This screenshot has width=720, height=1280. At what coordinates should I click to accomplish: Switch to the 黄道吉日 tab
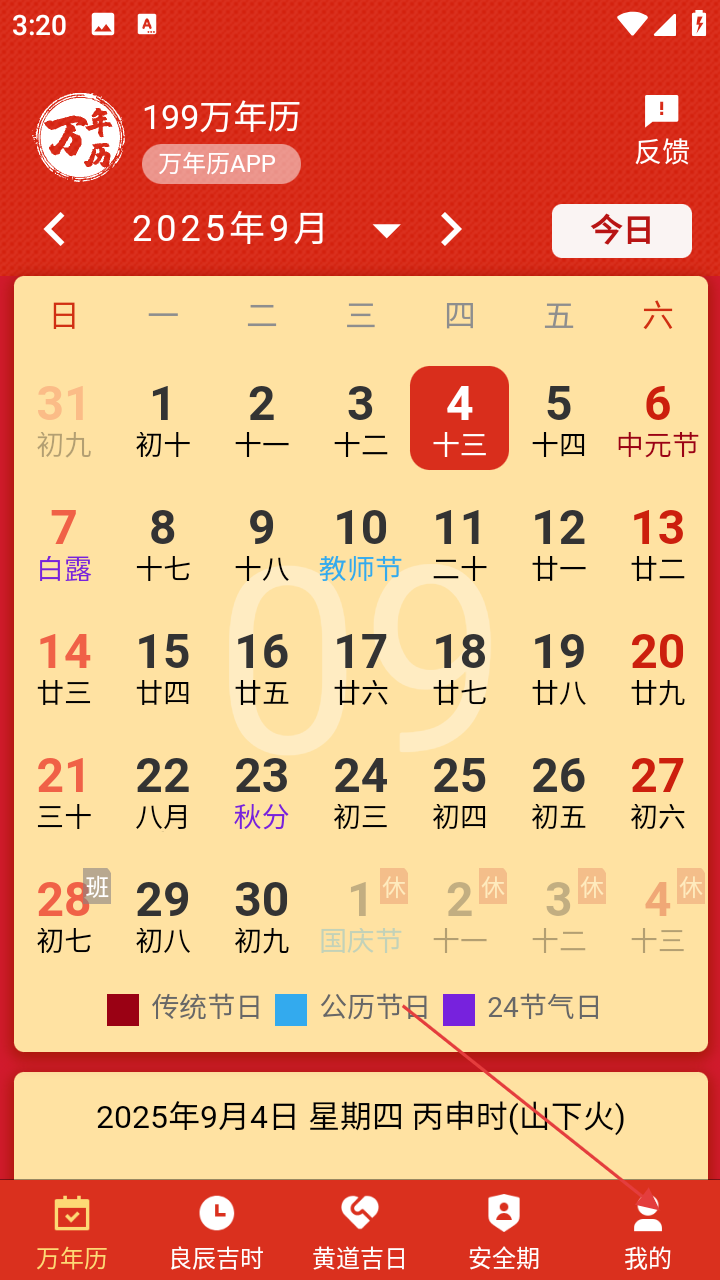coord(360,1232)
